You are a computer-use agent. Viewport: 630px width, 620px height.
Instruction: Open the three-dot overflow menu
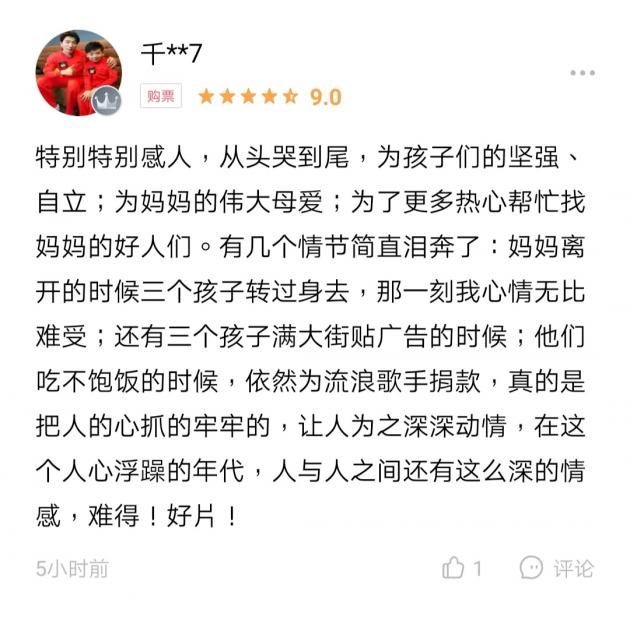582,73
